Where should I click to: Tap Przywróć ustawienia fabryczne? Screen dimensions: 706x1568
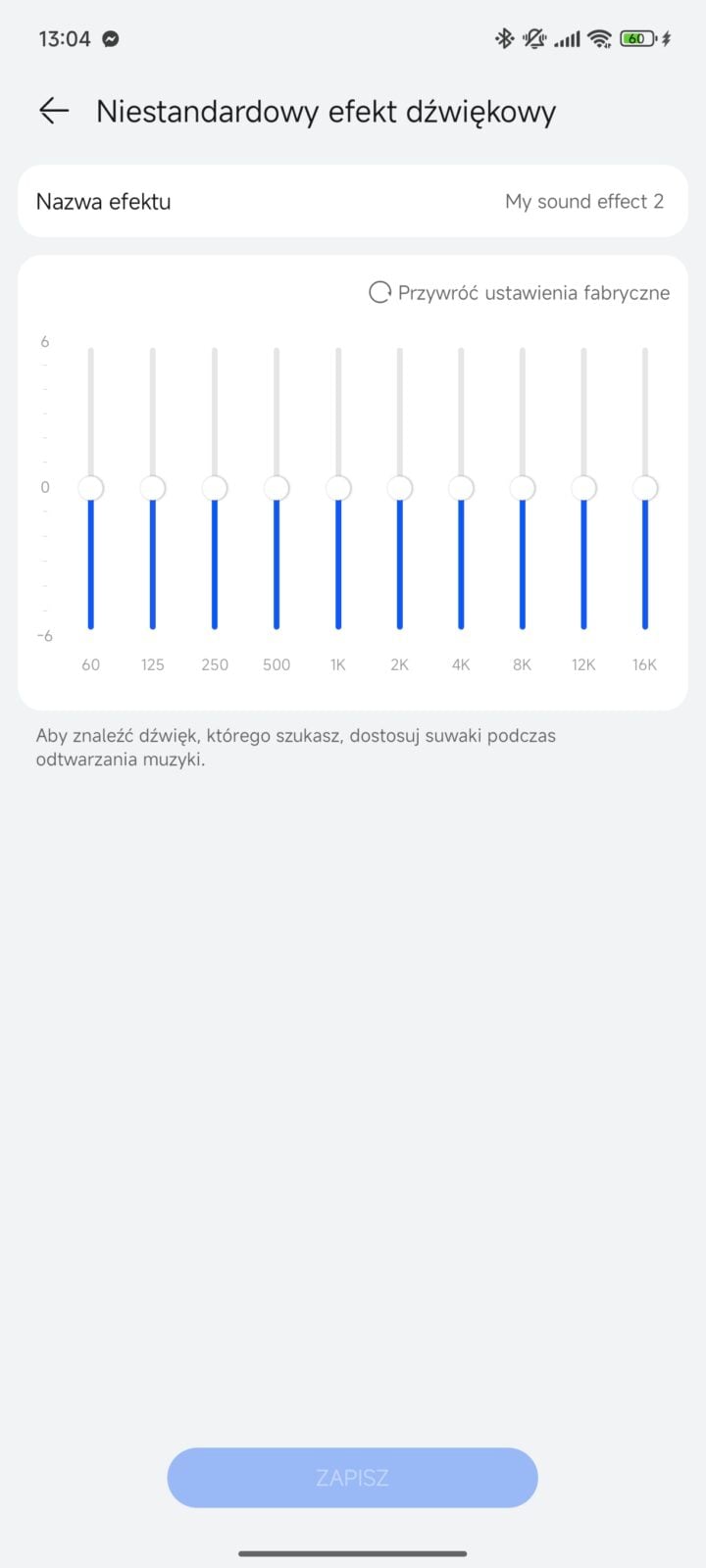pyautogui.click(x=519, y=292)
